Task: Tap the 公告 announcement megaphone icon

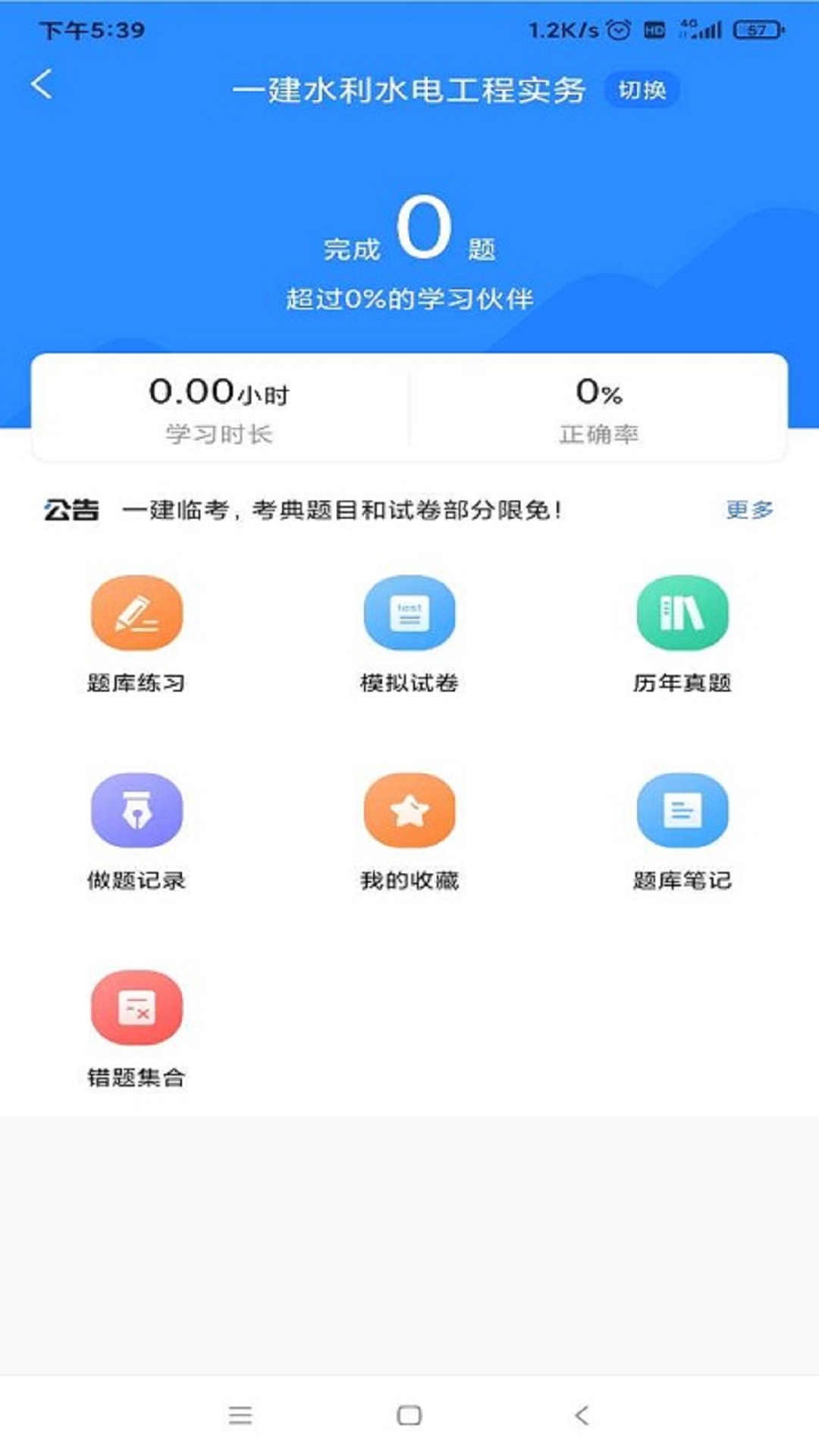Action: click(x=72, y=511)
